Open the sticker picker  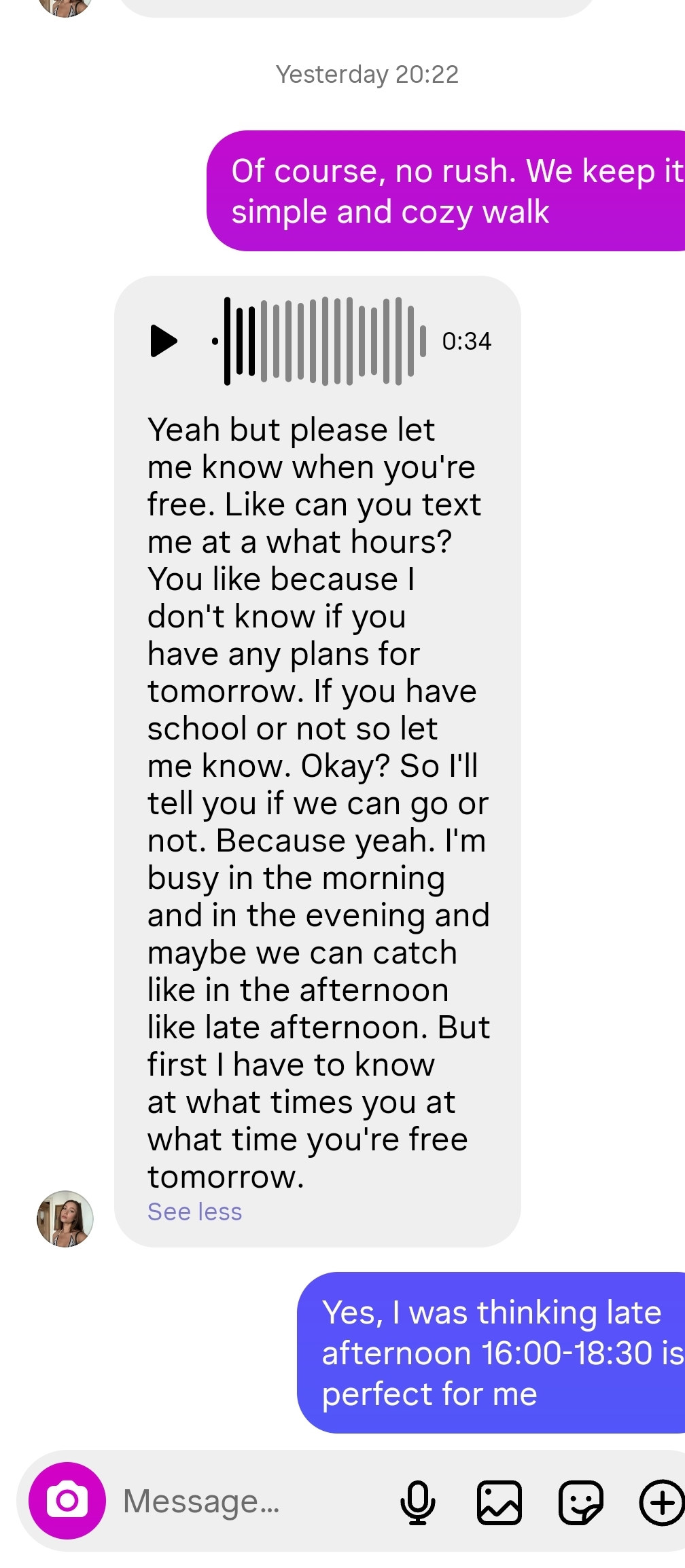(580, 1502)
